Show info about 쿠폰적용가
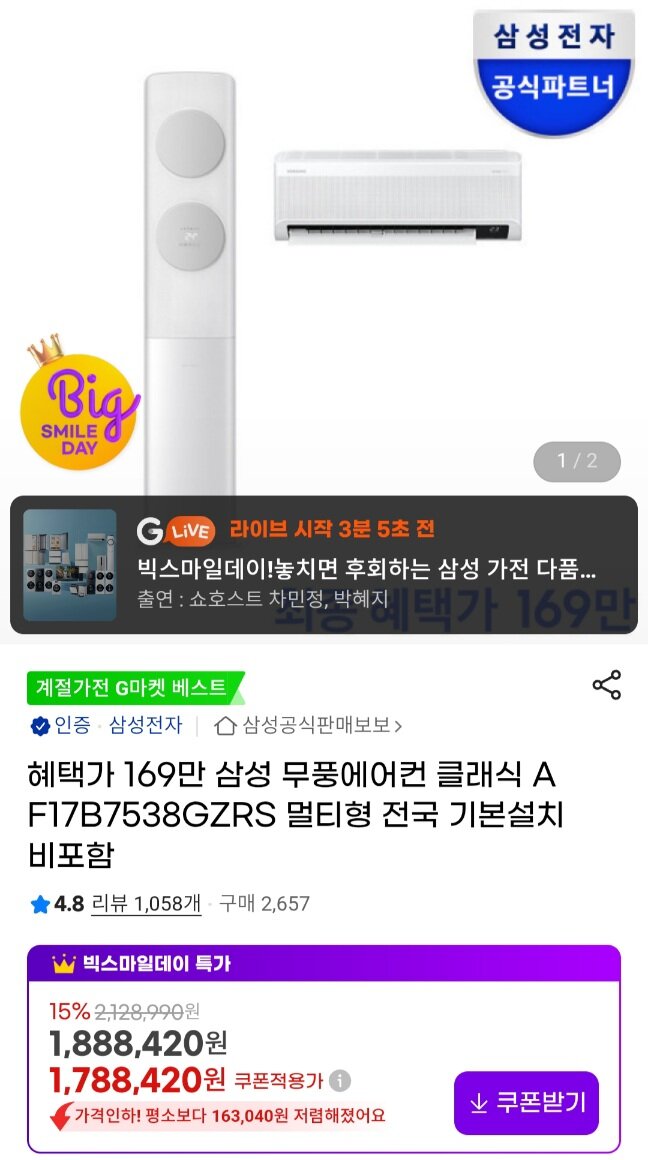 (340, 1081)
